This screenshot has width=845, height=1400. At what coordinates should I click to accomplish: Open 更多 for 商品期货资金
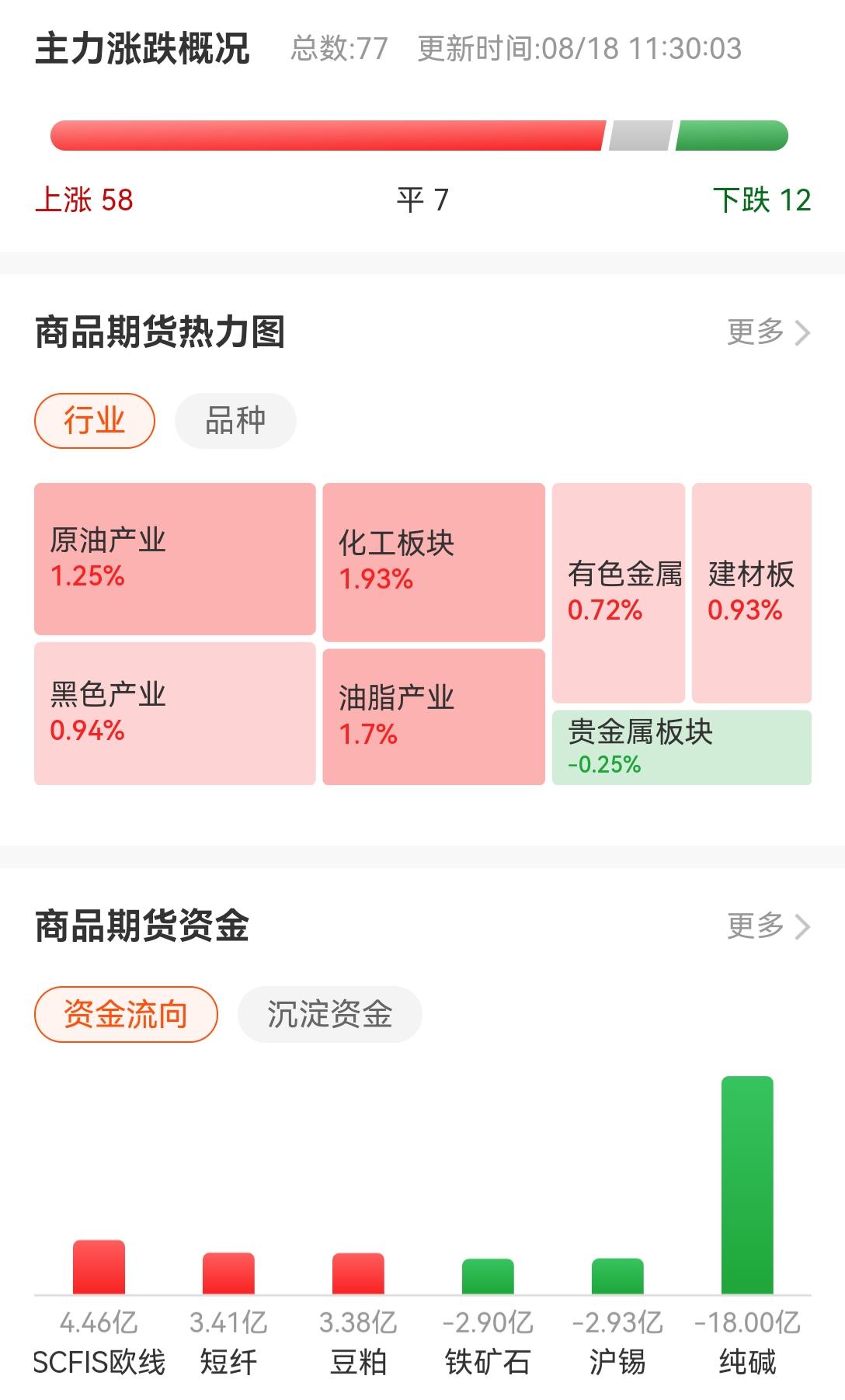(767, 926)
